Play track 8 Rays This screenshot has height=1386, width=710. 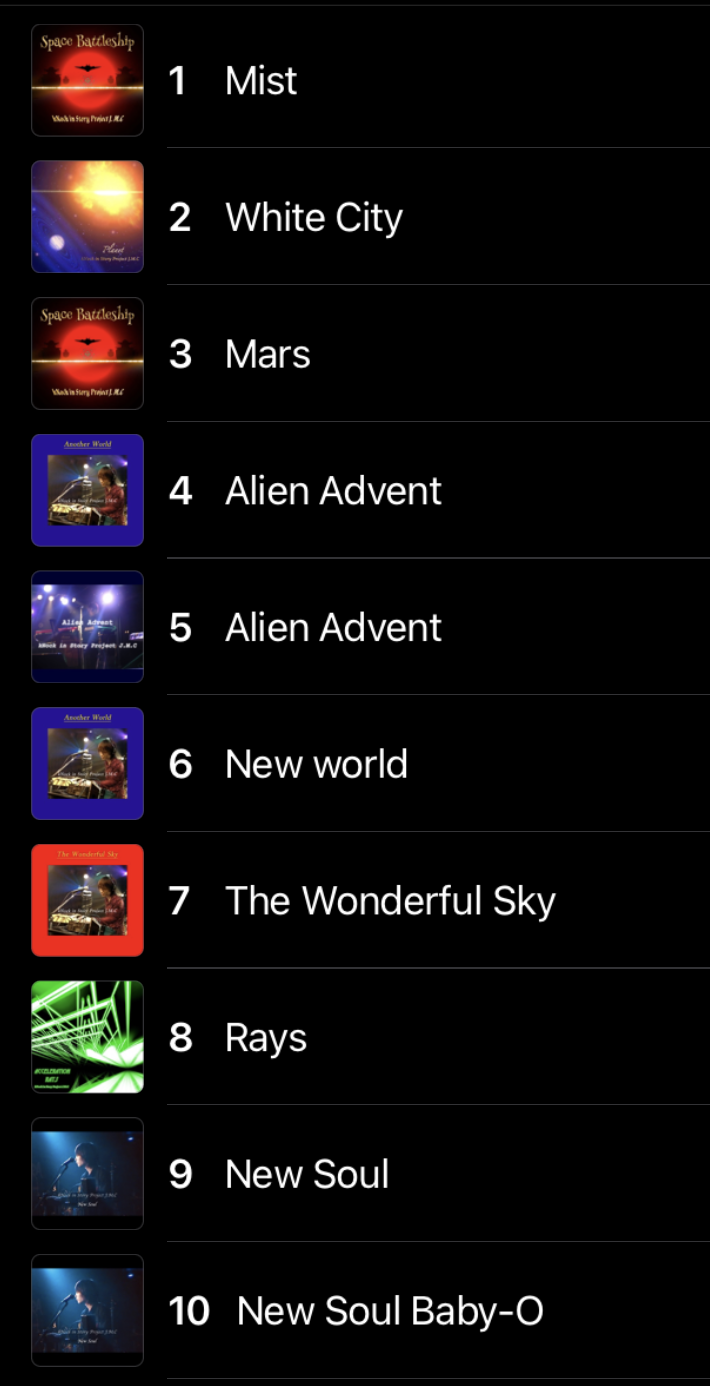(x=266, y=1038)
